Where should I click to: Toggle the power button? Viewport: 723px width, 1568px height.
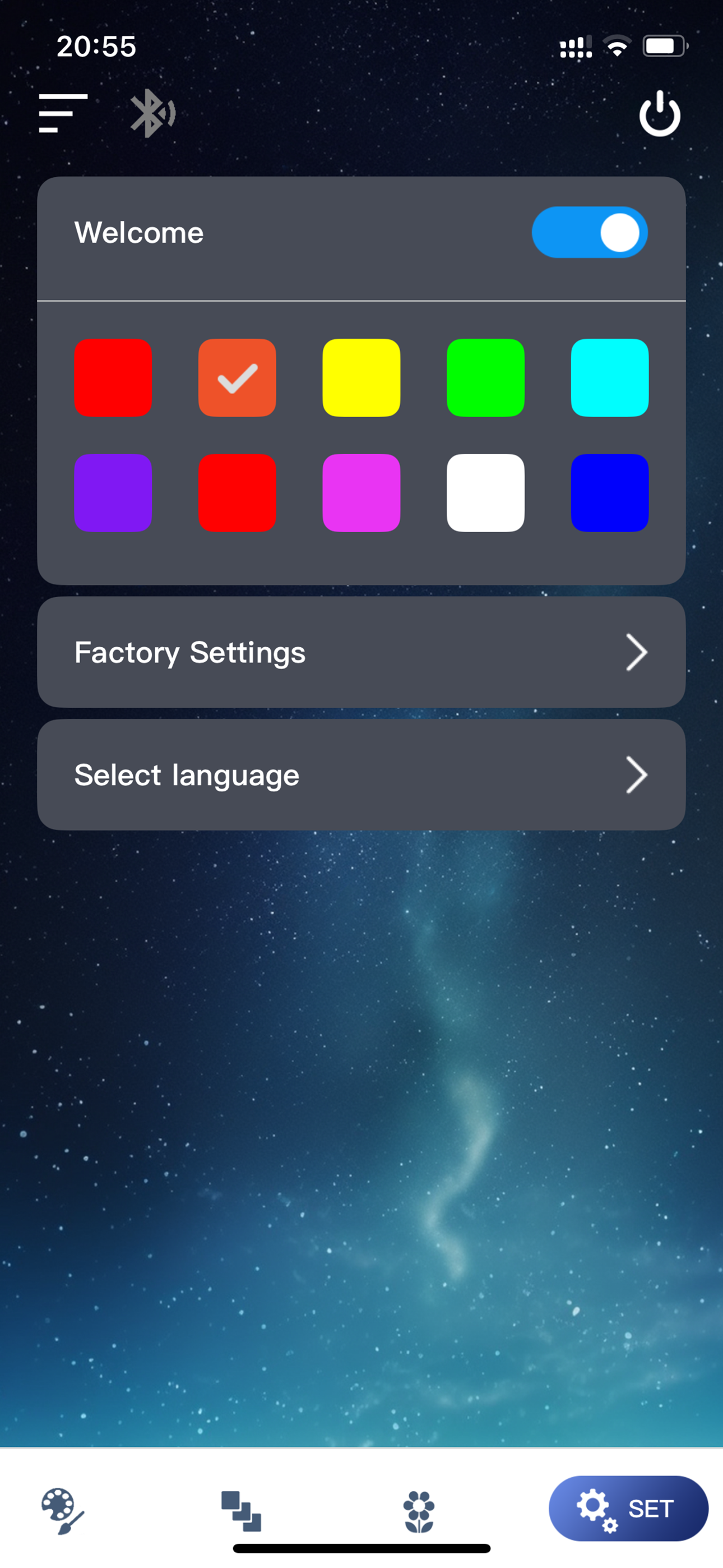tap(660, 113)
